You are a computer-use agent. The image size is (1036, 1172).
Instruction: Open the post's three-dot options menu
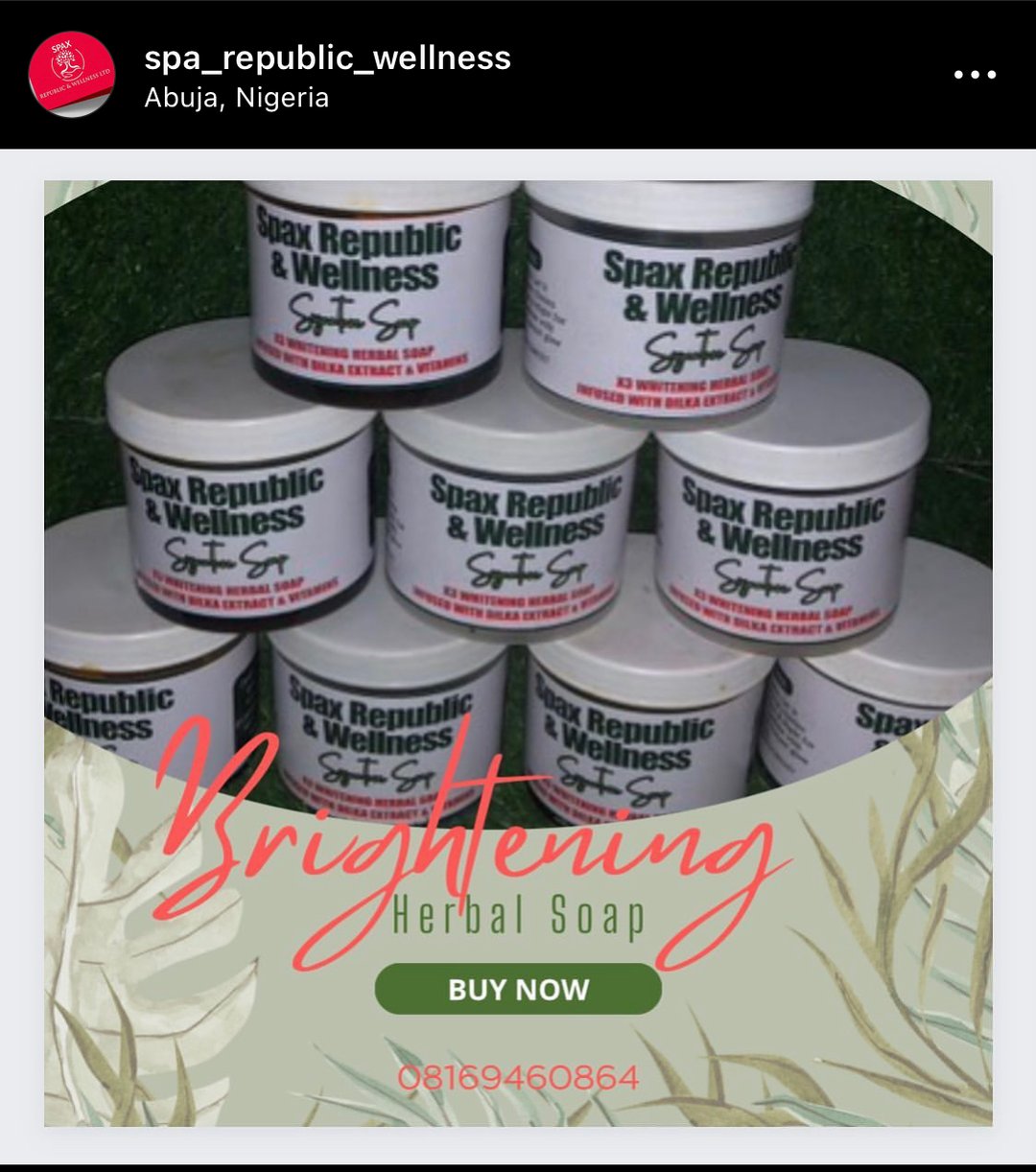pos(975,75)
